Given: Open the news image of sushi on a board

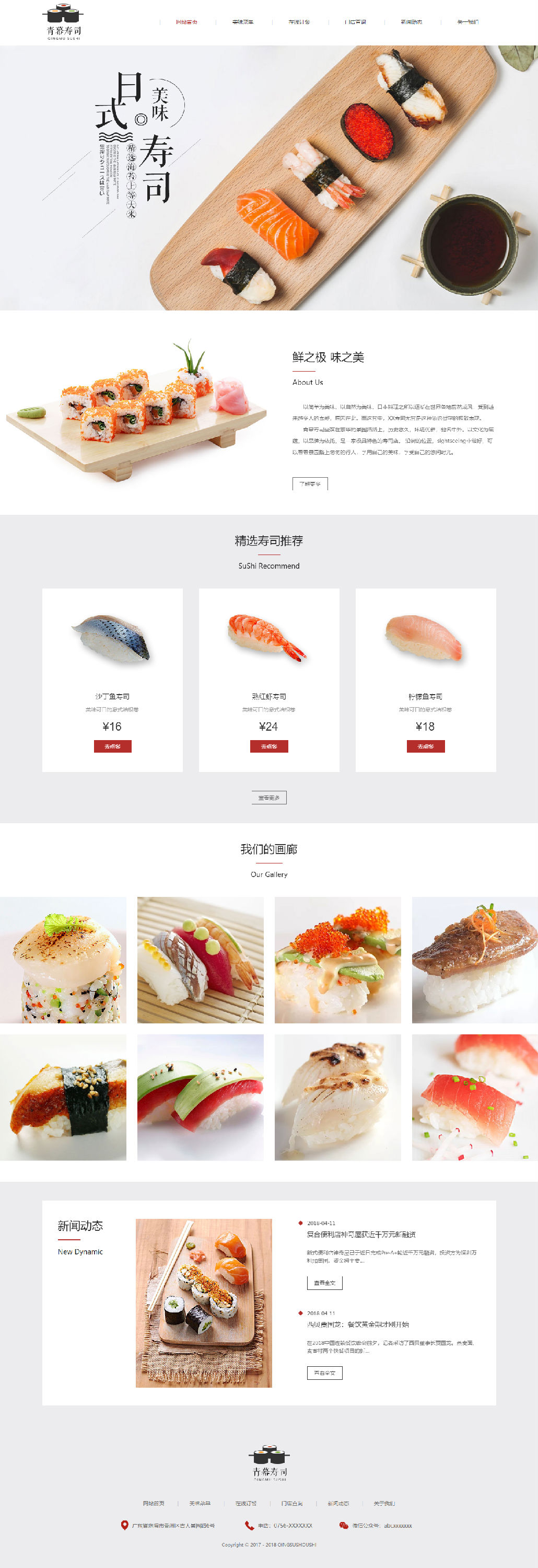Looking at the screenshot, I should 203,1302.
